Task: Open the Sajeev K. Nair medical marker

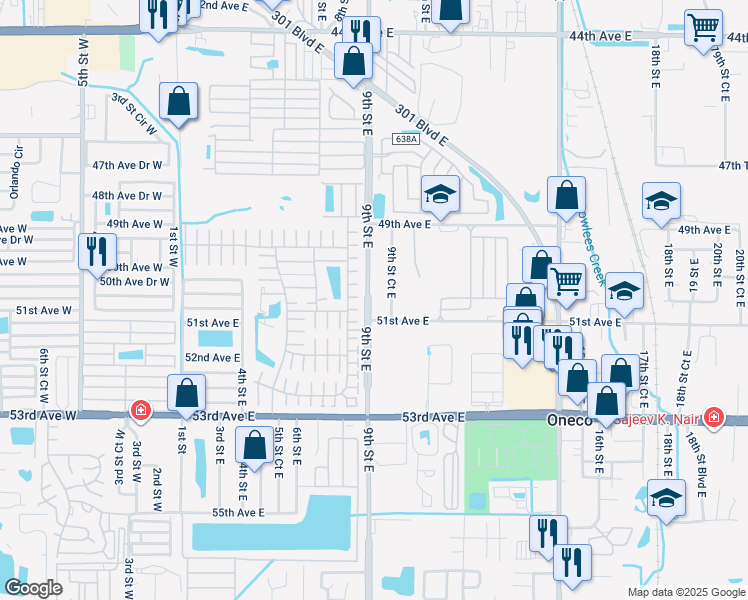Action: pos(713,417)
